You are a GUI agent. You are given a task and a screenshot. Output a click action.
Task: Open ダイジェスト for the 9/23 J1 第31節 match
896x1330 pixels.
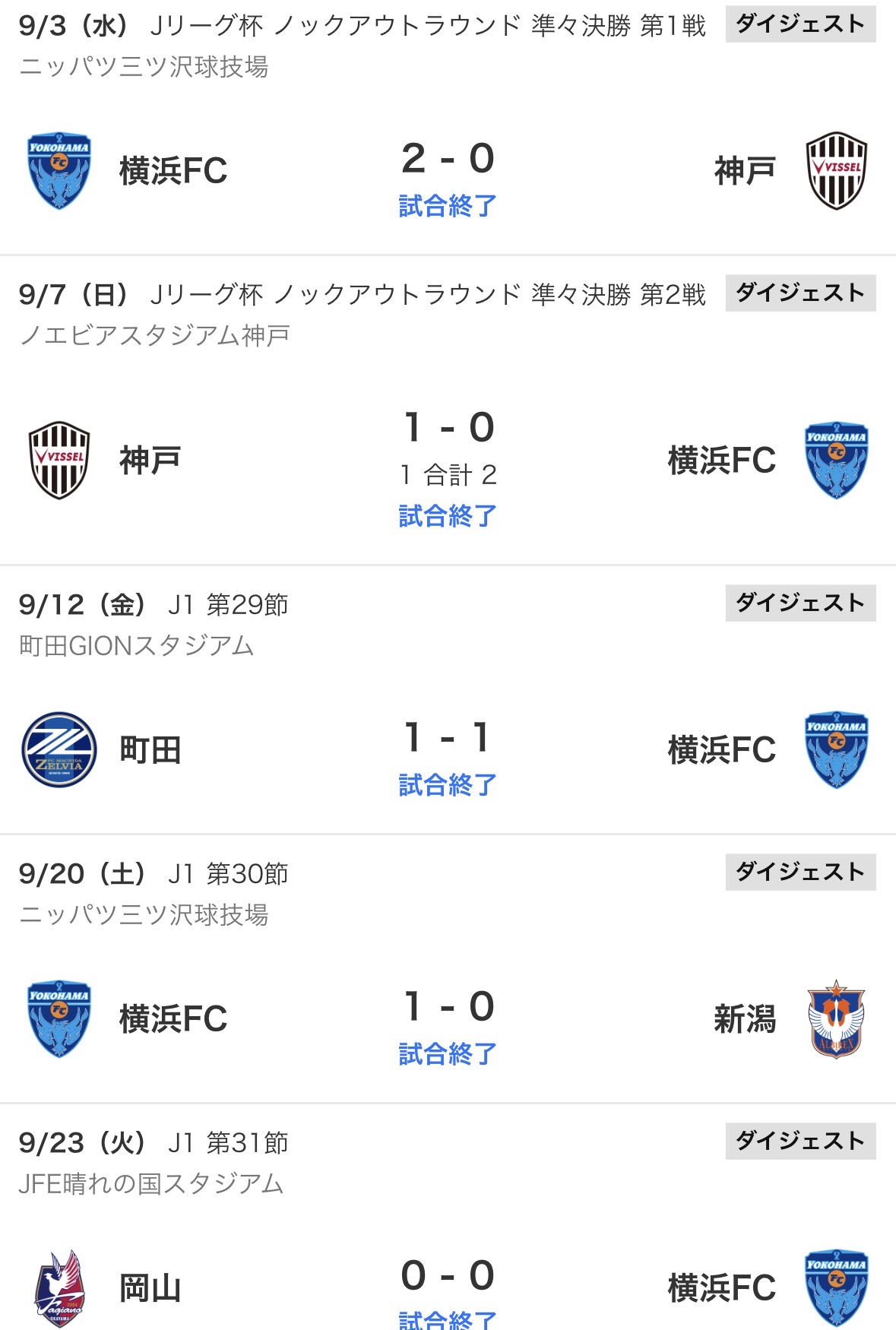pos(800,1142)
